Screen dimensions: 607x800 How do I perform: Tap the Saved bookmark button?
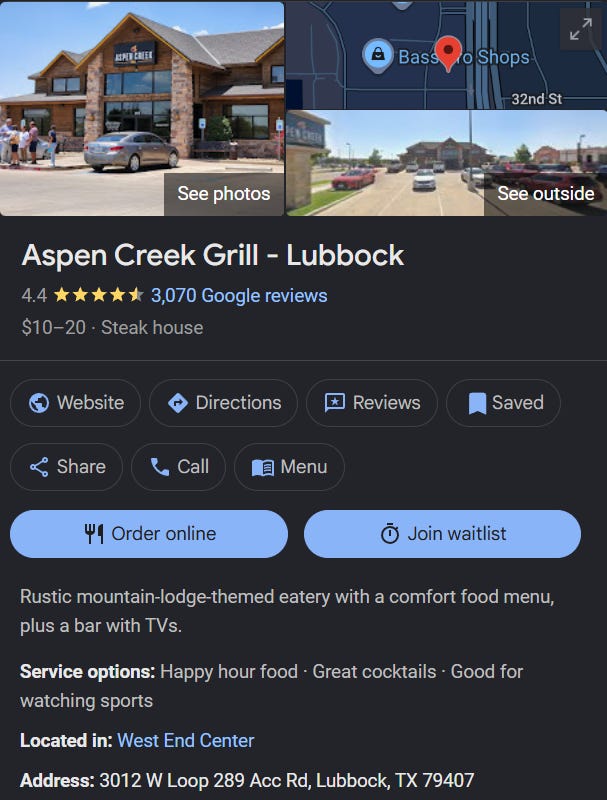pos(503,403)
